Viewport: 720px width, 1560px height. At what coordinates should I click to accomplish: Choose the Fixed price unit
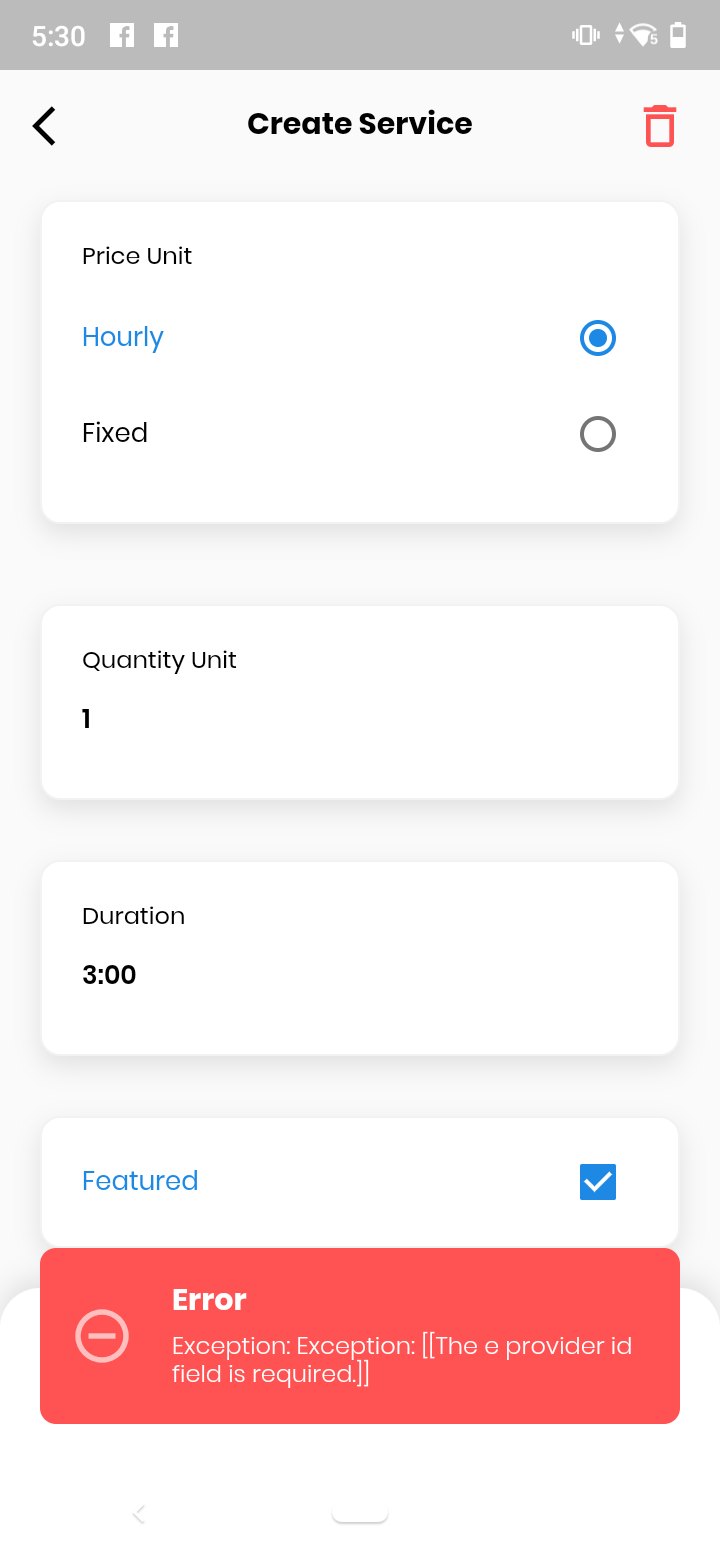(597, 434)
